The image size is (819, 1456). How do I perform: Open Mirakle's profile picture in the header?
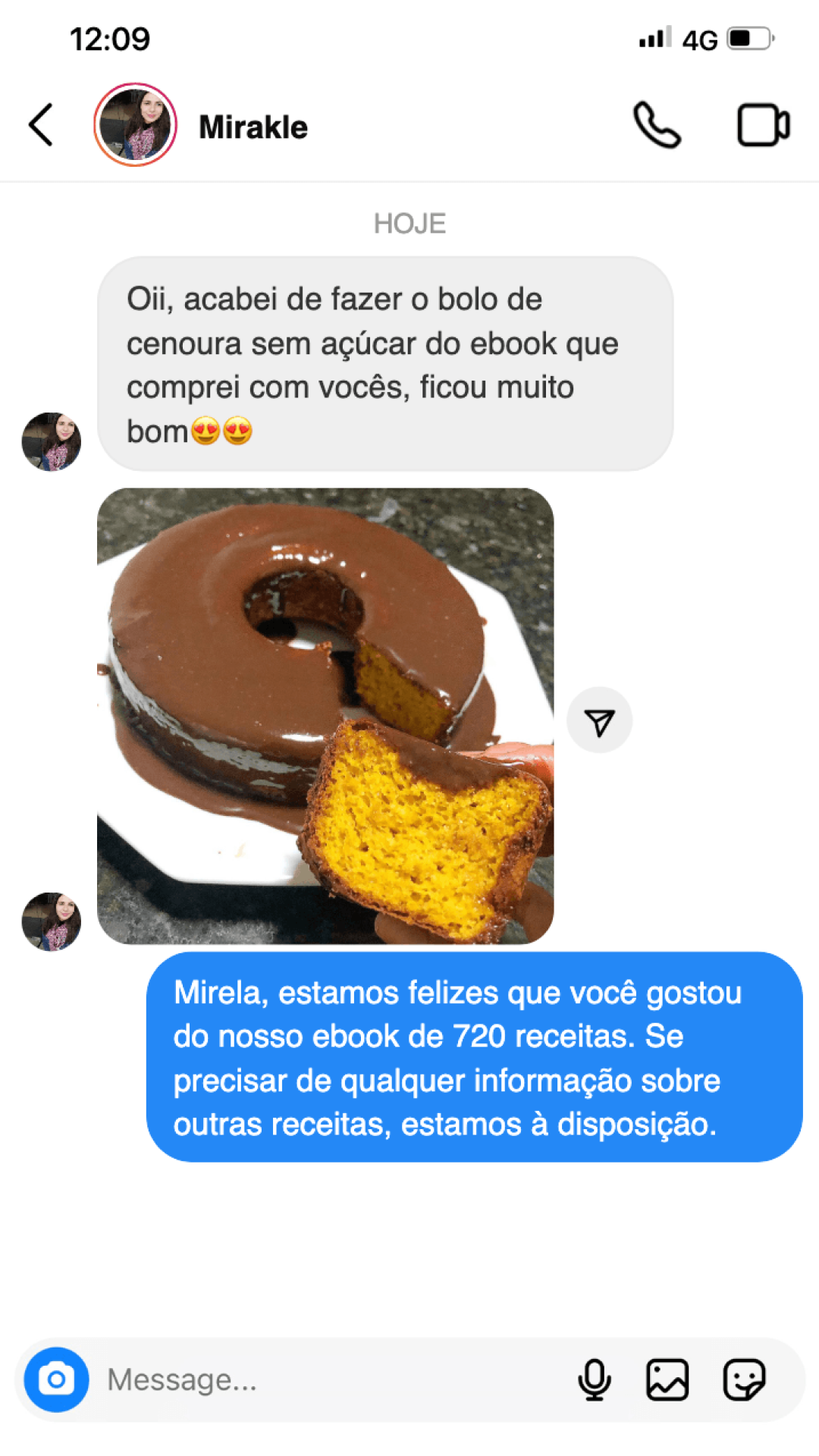coord(135,125)
